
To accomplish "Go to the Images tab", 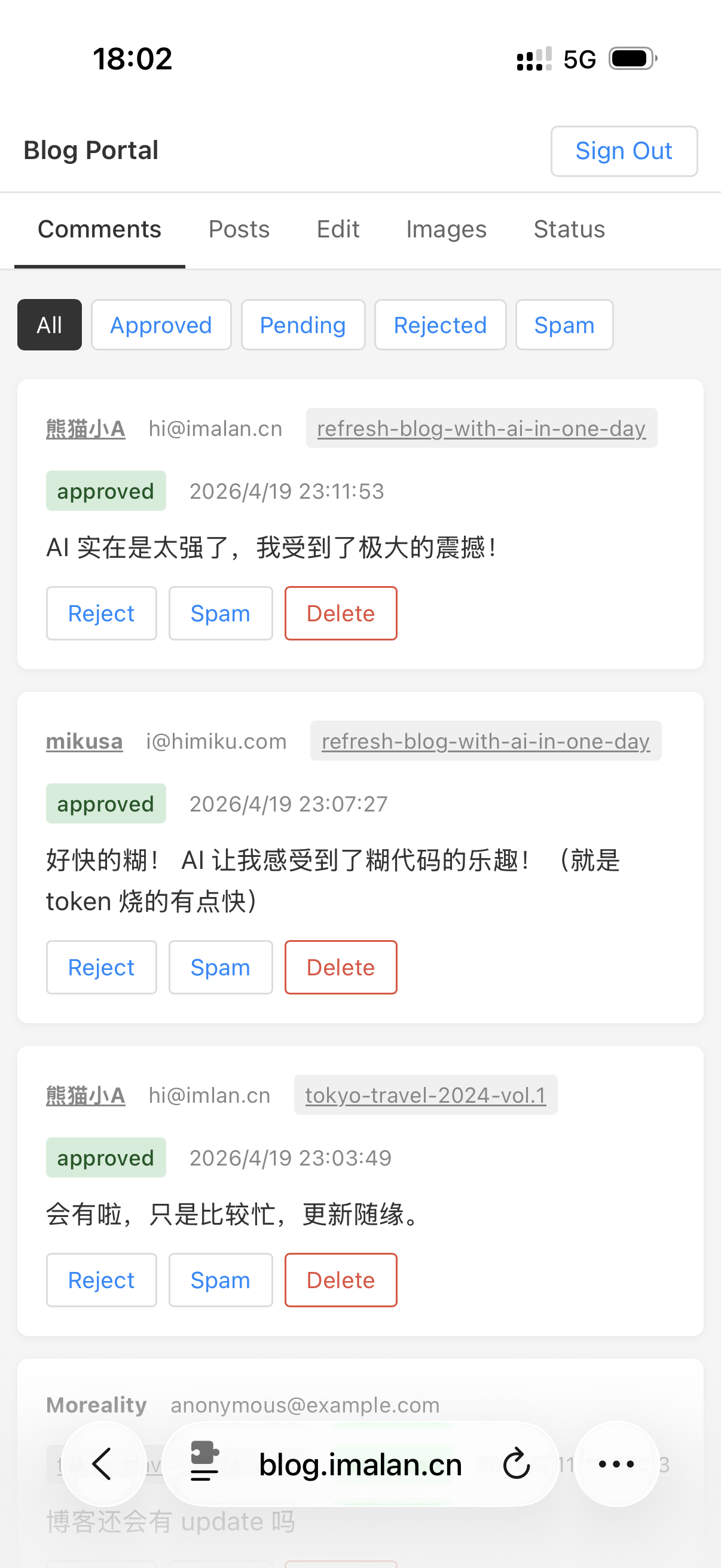I will [446, 230].
